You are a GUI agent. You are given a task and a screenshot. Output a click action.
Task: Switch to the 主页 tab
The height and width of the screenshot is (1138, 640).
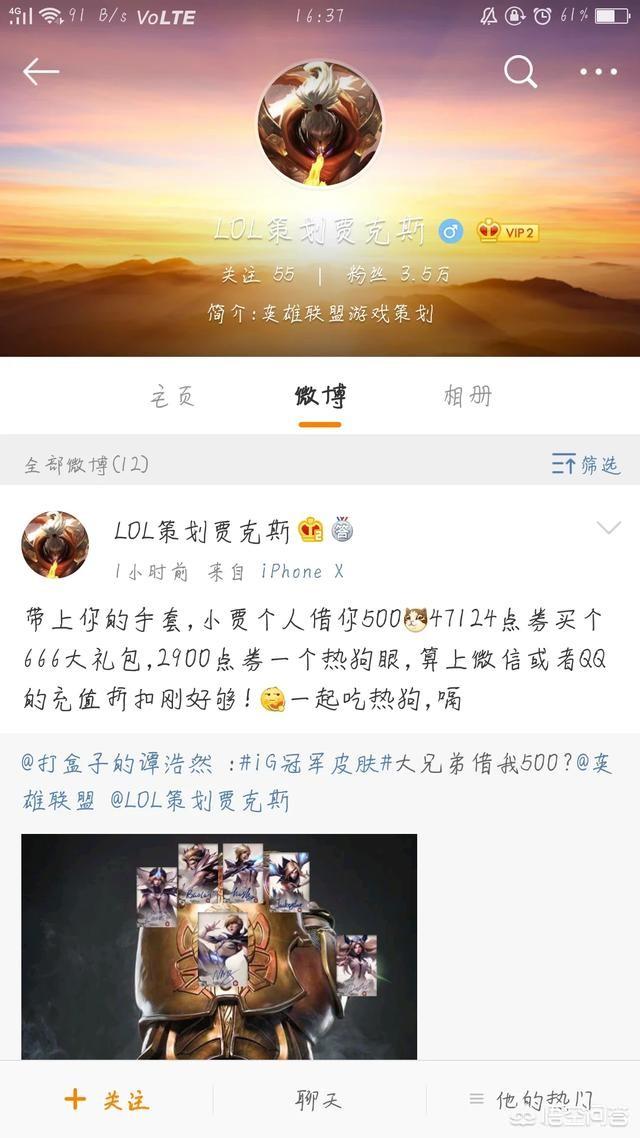172,396
